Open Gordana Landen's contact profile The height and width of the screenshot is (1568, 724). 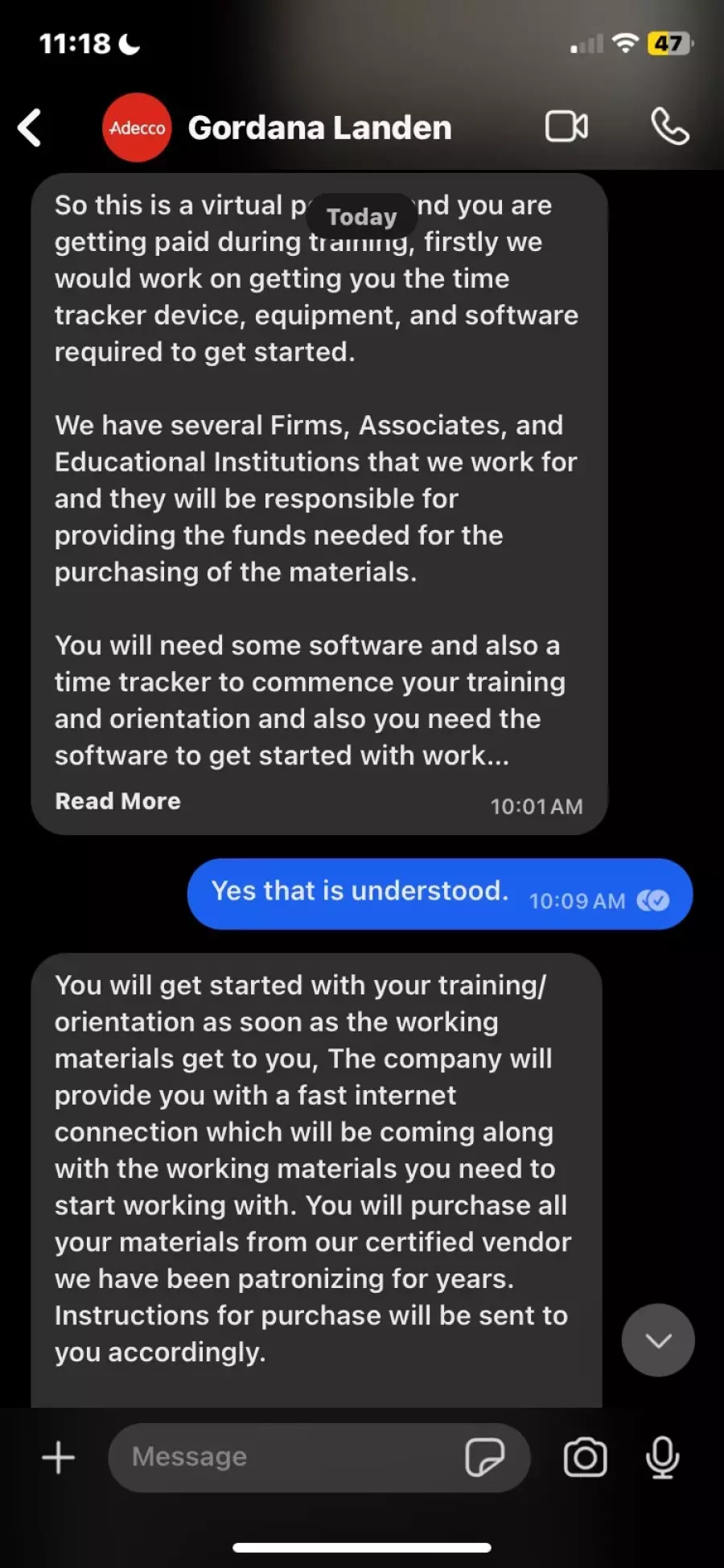(319, 128)
